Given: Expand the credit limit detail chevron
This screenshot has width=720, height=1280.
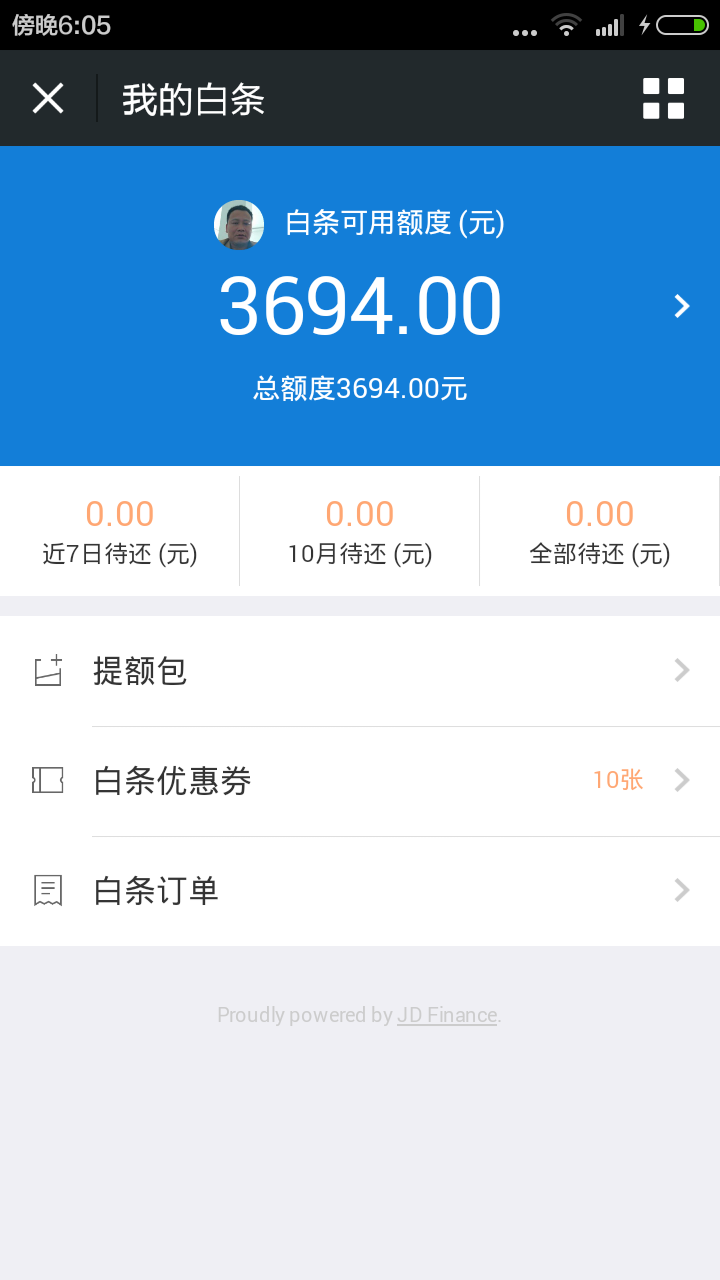Looking at the screenshot, I should (x=682, y=306).
